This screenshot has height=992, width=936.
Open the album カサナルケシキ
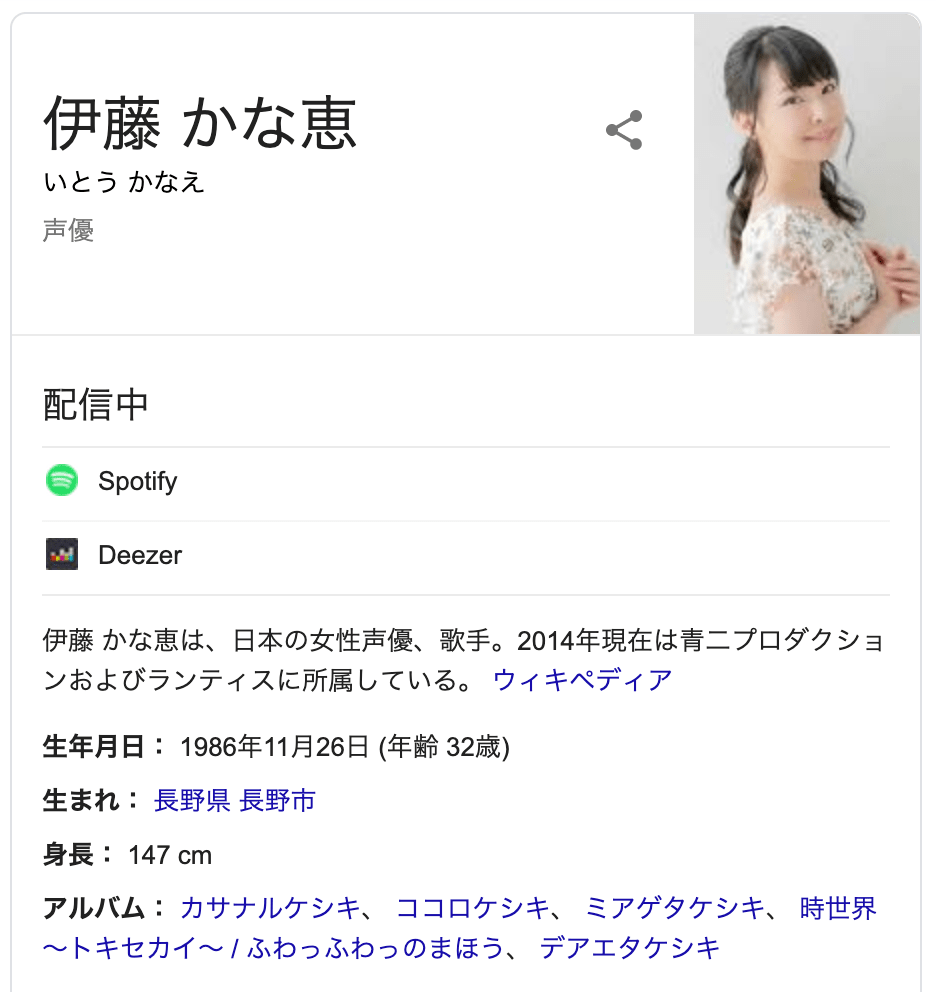click(x=270, y=908)
